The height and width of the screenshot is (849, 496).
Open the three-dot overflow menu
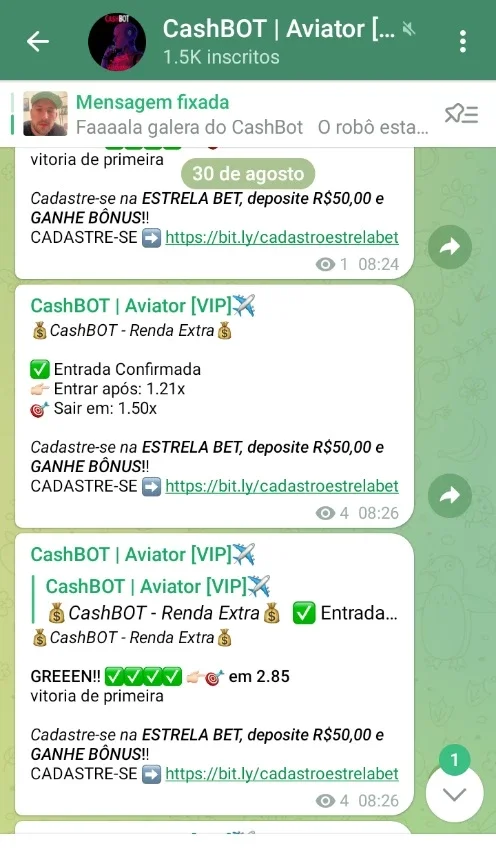tap(462, 41)
